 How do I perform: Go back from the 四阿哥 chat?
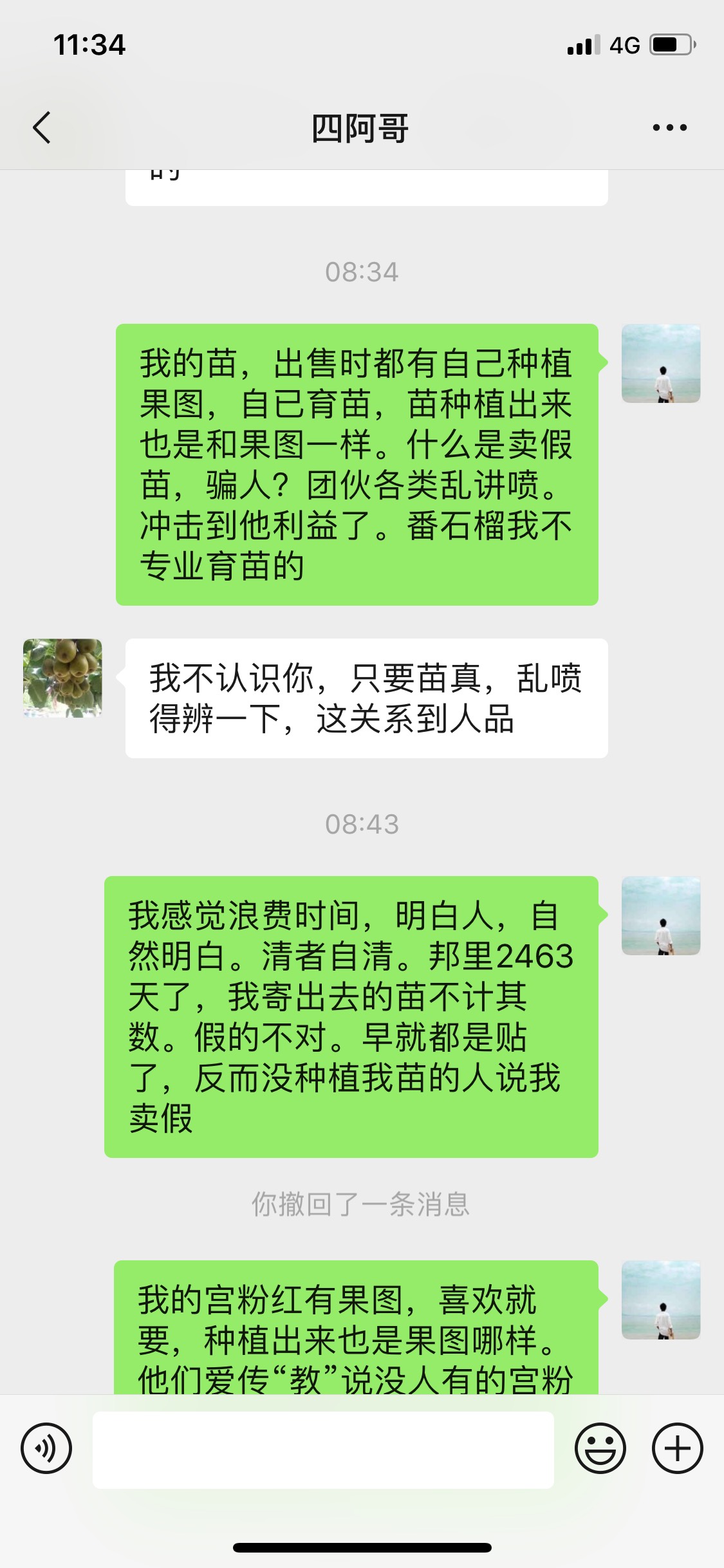(42, 127)
